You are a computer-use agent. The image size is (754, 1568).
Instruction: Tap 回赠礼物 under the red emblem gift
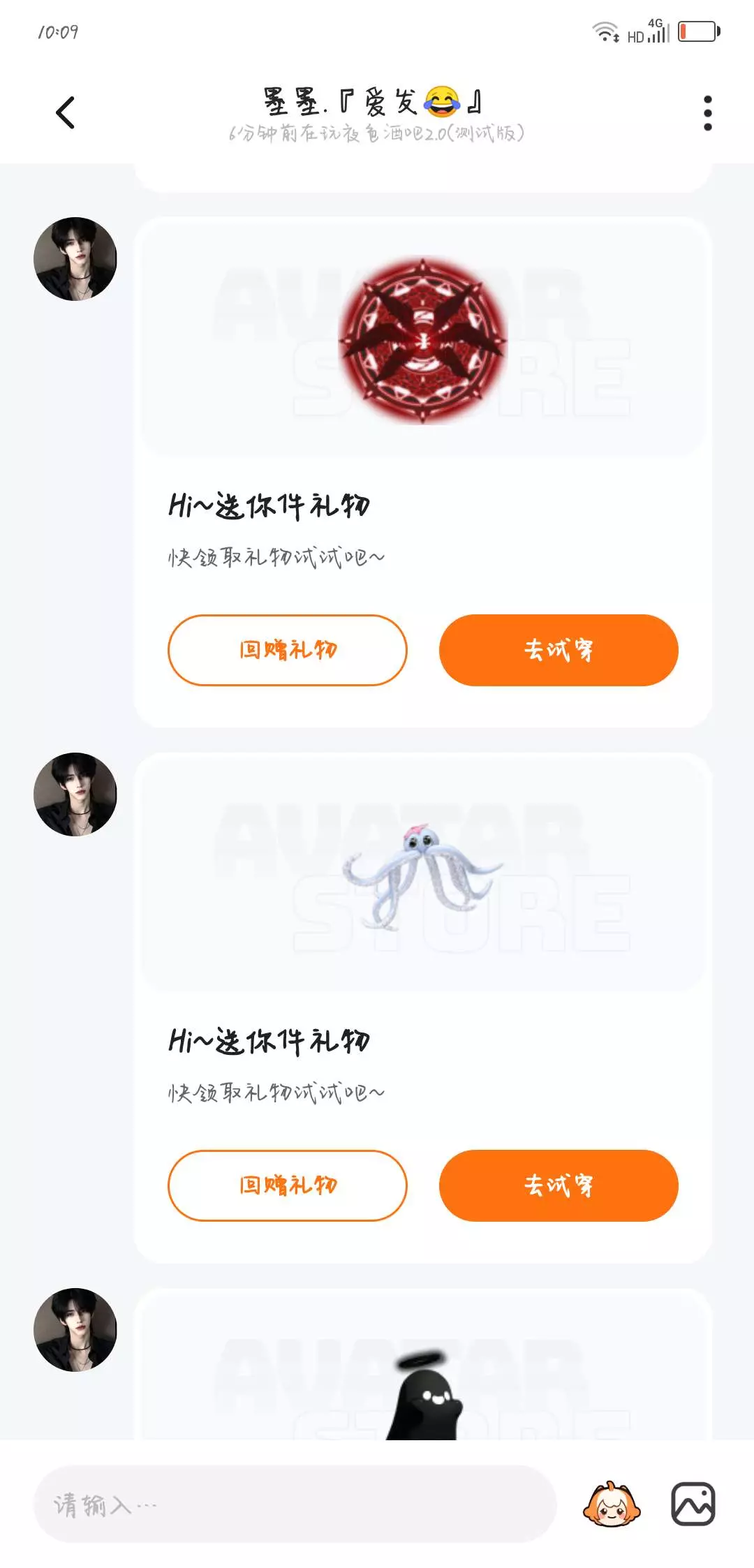288,650
